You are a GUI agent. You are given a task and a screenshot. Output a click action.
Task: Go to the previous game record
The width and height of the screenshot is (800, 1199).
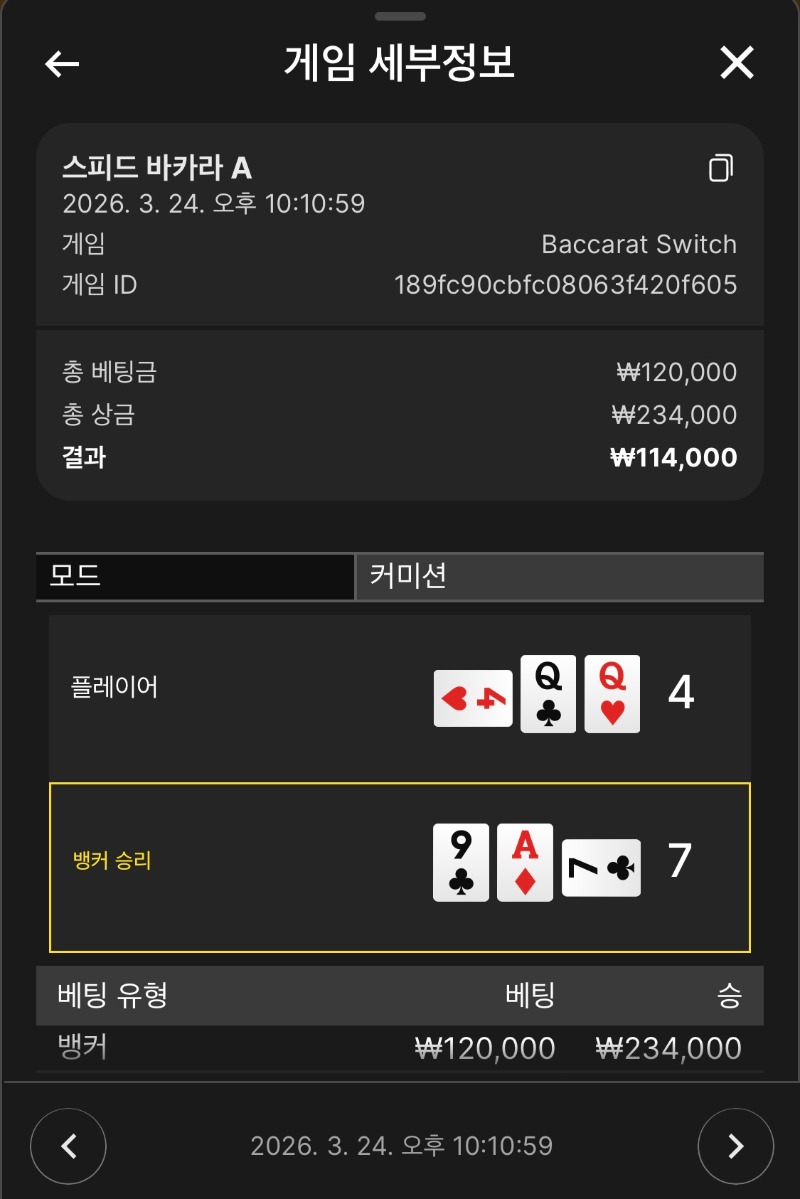click(68, 1146)
